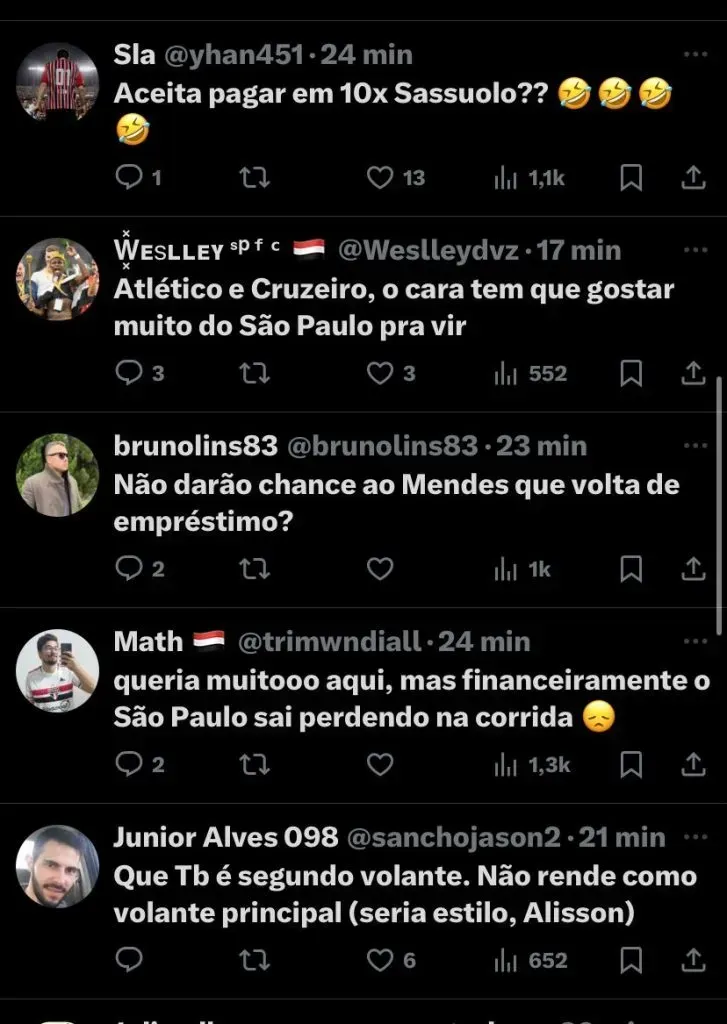Screen dimensions: 727x1024
Task: Reply to brunolins83's tweet
Action: pos(130,570)
